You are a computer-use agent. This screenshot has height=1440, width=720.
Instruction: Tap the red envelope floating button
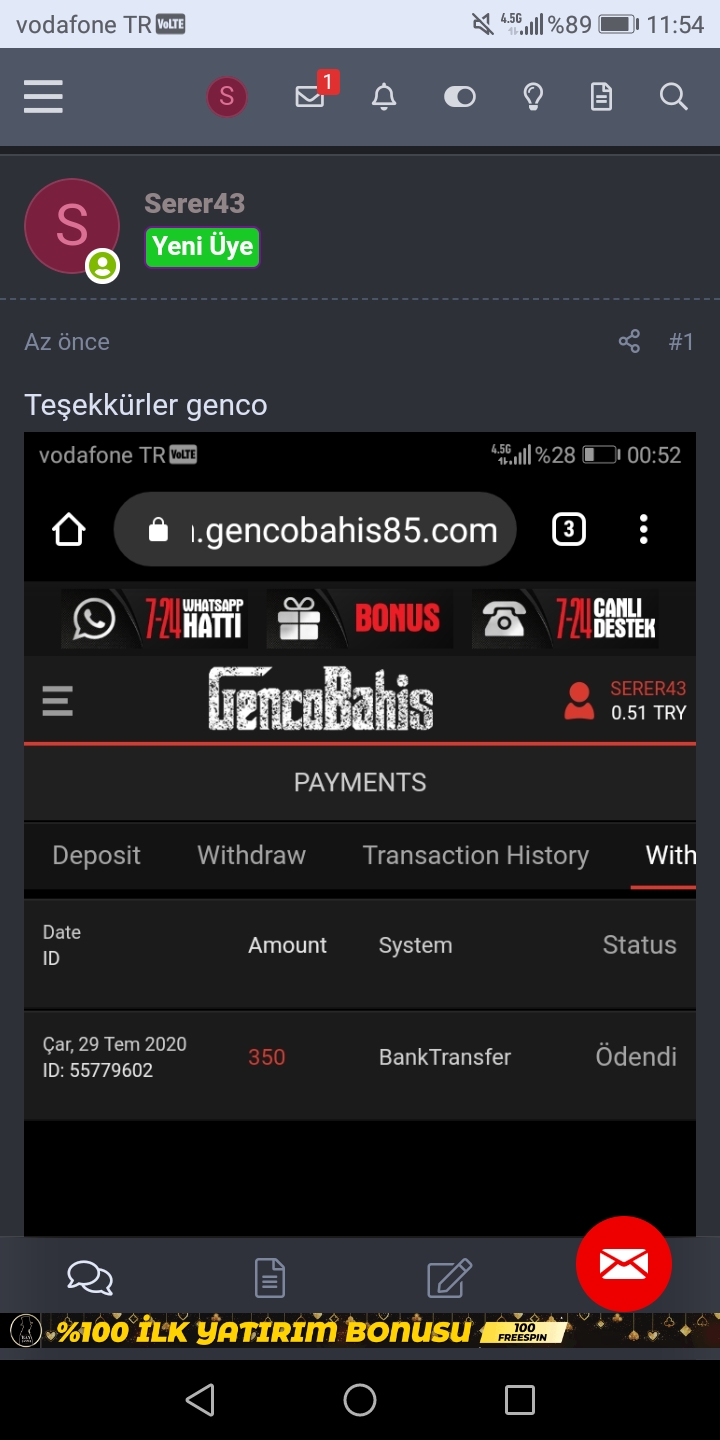coord(624,1264)
